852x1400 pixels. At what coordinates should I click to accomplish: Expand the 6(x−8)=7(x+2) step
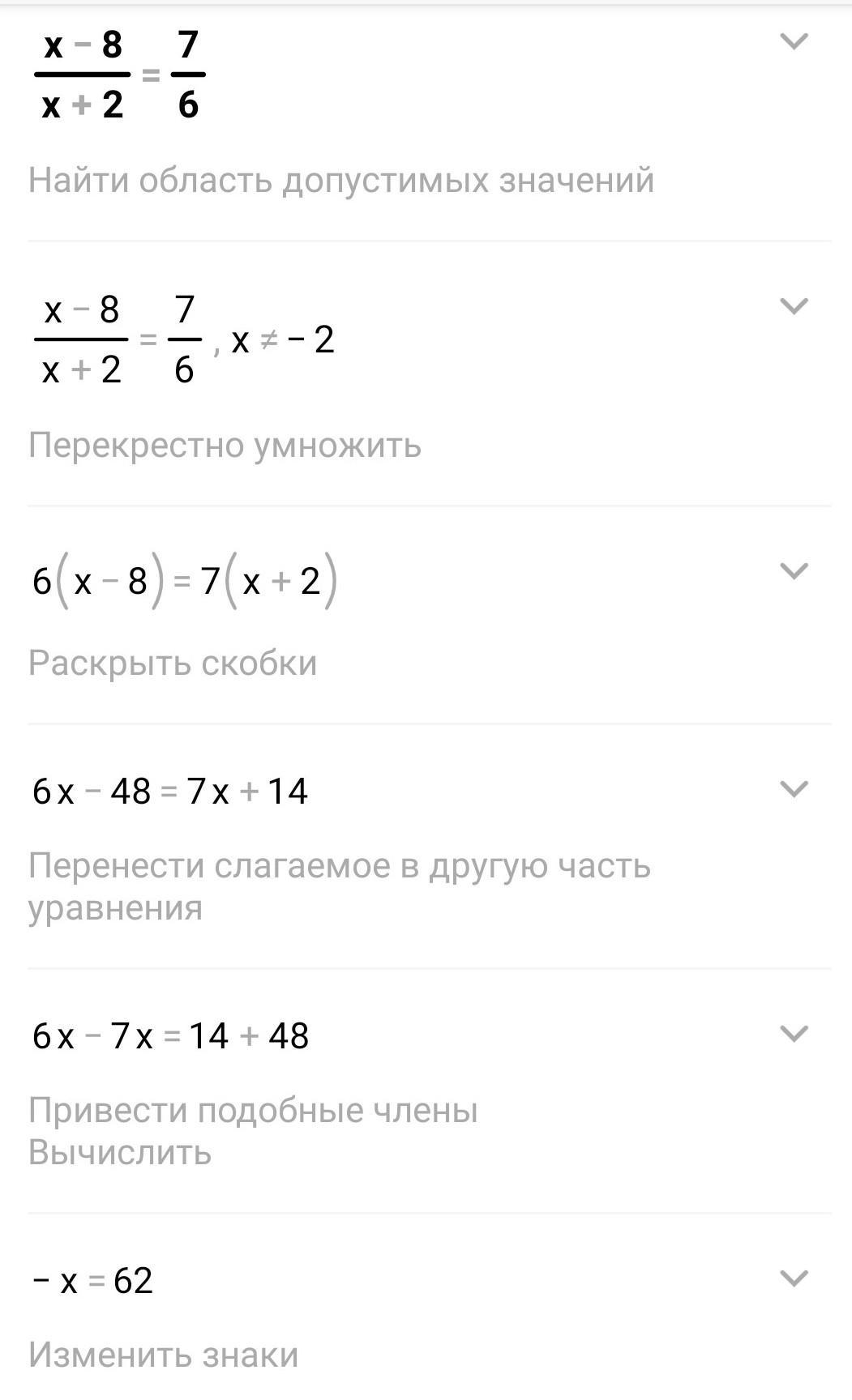click(794, 570)
